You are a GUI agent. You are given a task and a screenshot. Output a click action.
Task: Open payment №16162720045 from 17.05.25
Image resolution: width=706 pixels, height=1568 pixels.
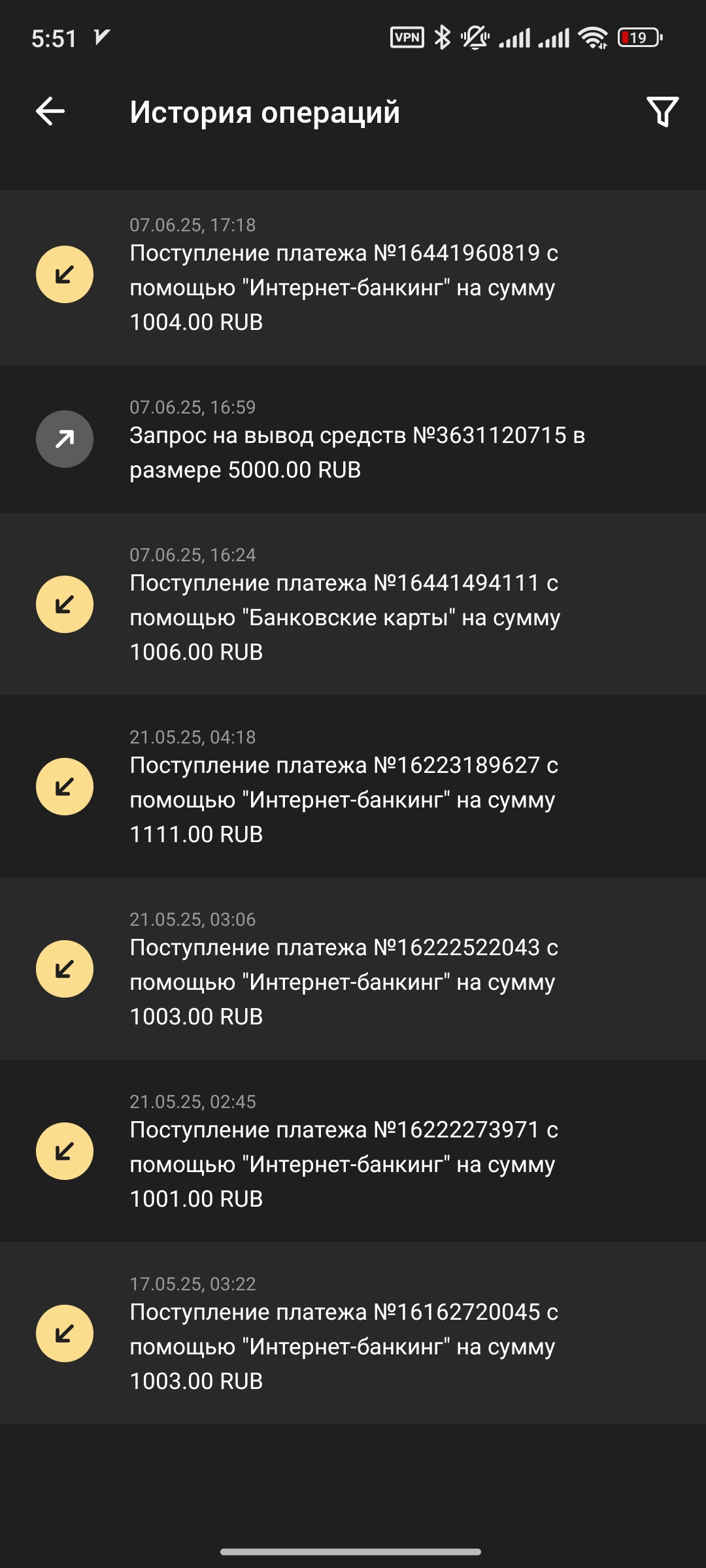(353, 1333)
